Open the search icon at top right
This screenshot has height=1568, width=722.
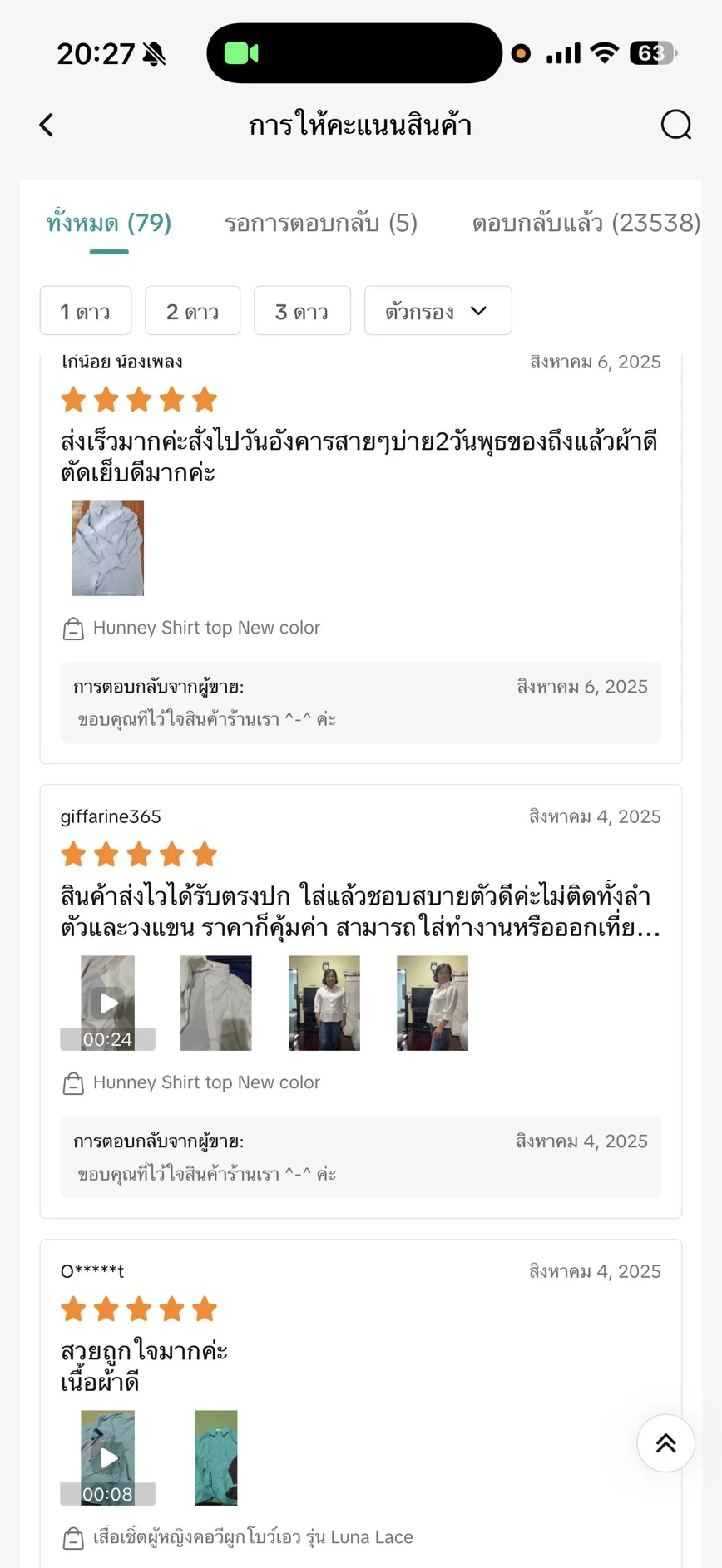(675, 125)
